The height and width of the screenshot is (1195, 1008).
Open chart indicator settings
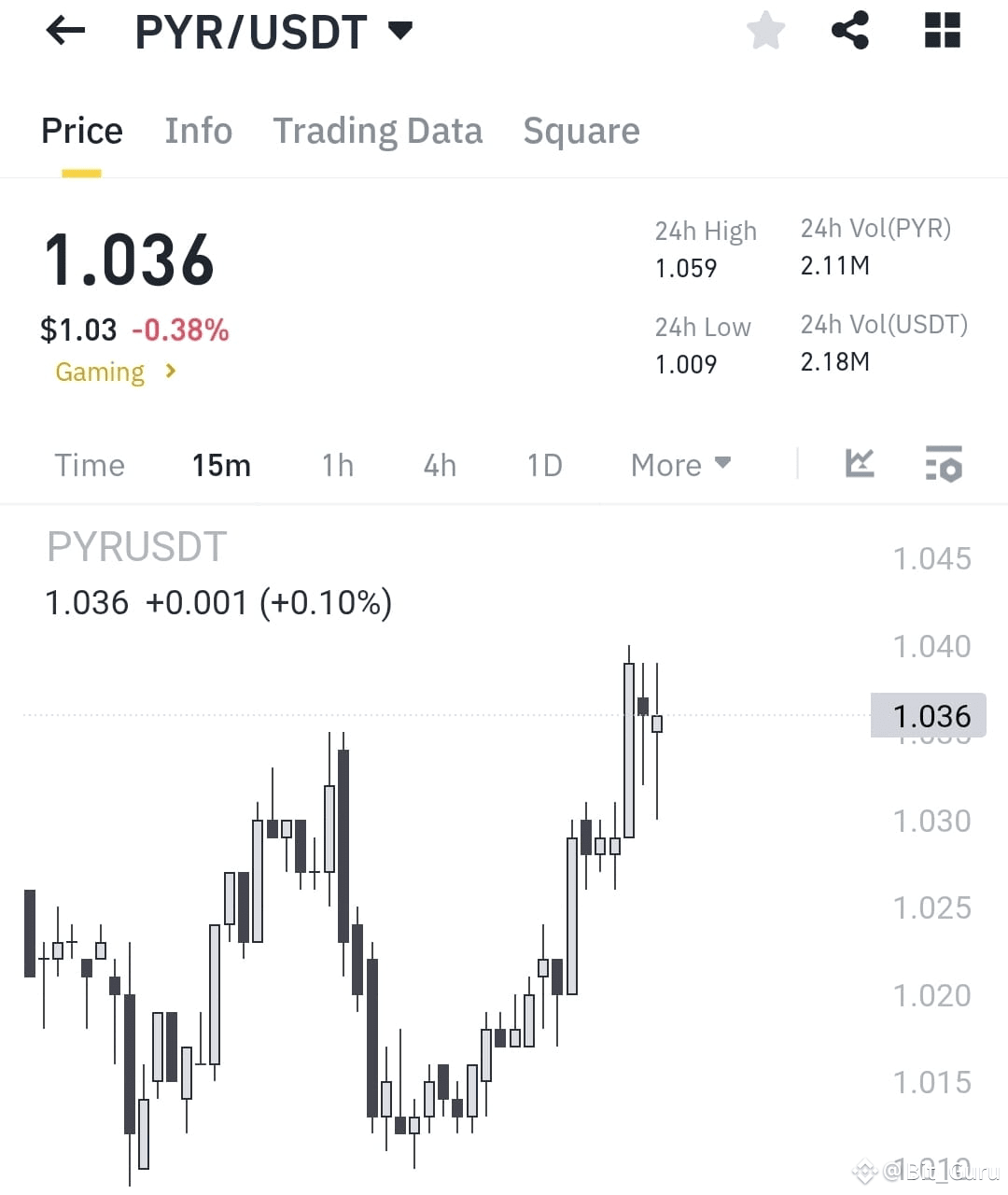(x=944, y=464)
